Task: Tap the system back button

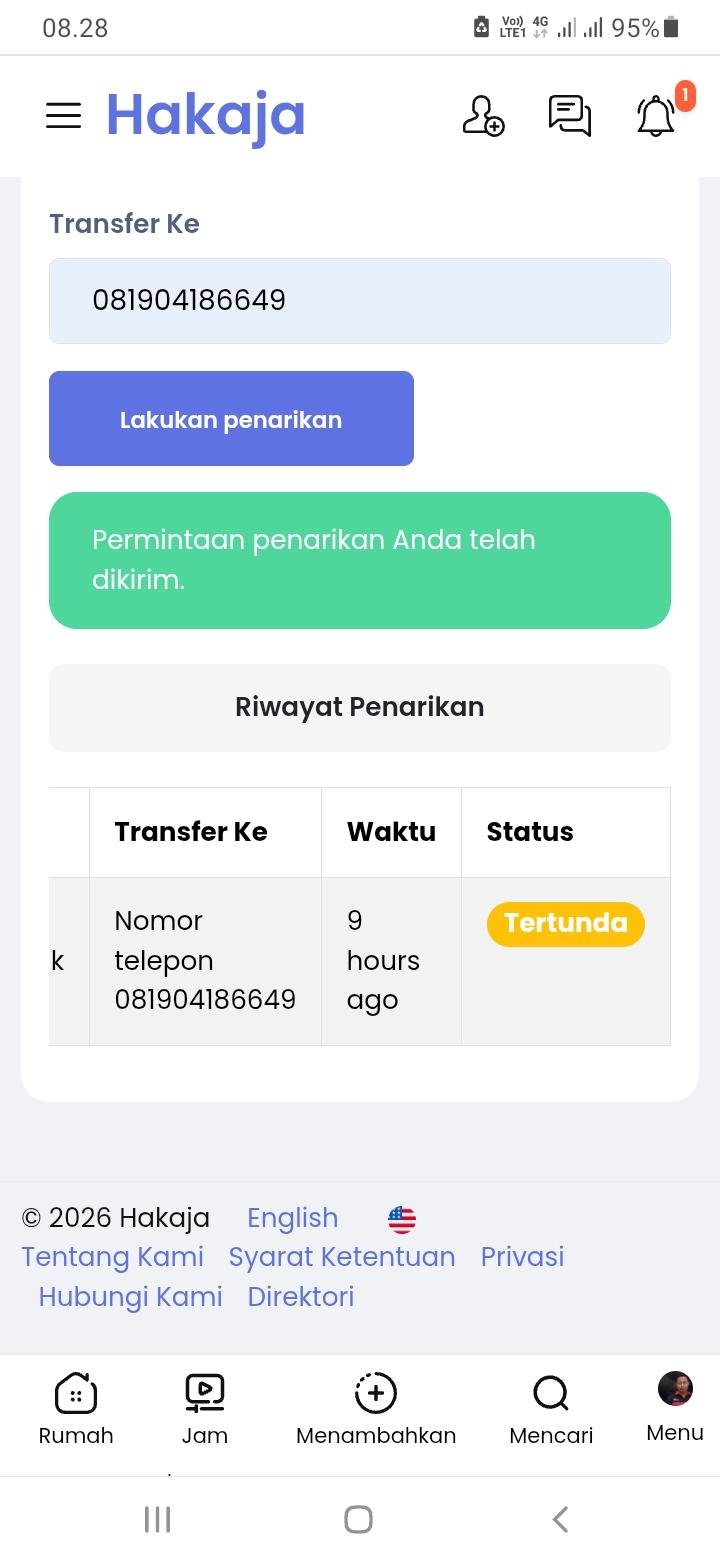Action: pos(560,1519)
